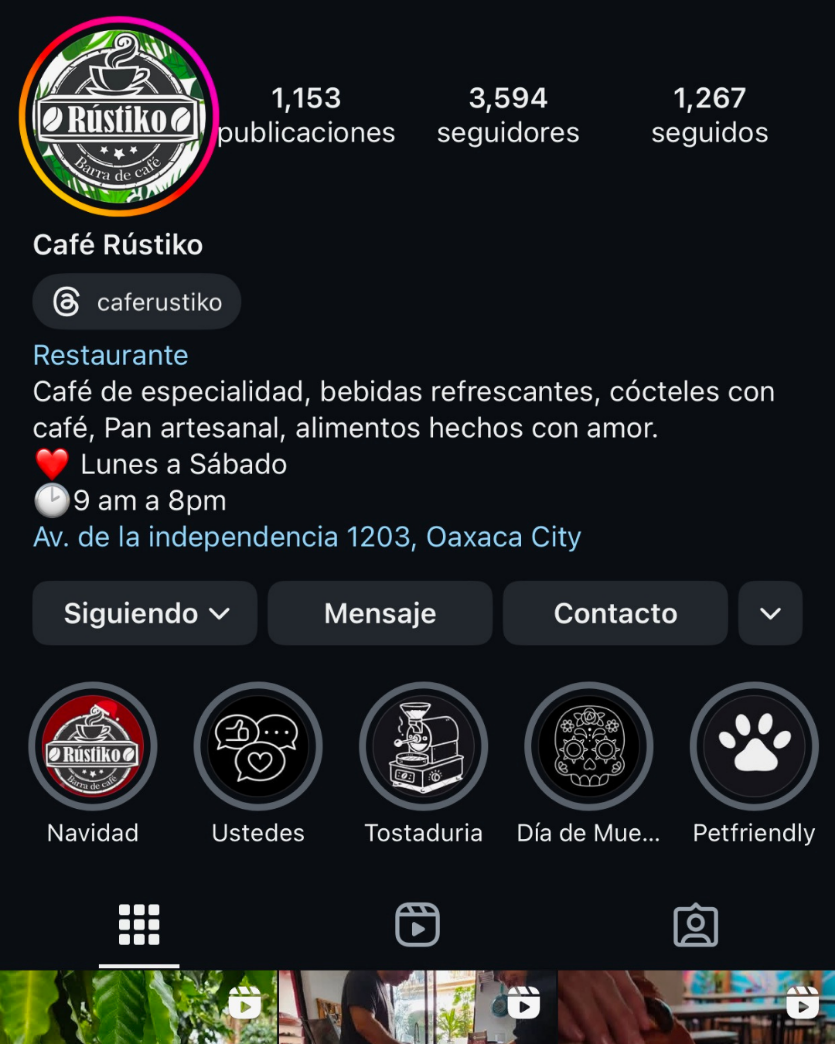This screenshot has height=1044, width=835.
Task: Tap the Contacto button
Action: pos(615,613)
